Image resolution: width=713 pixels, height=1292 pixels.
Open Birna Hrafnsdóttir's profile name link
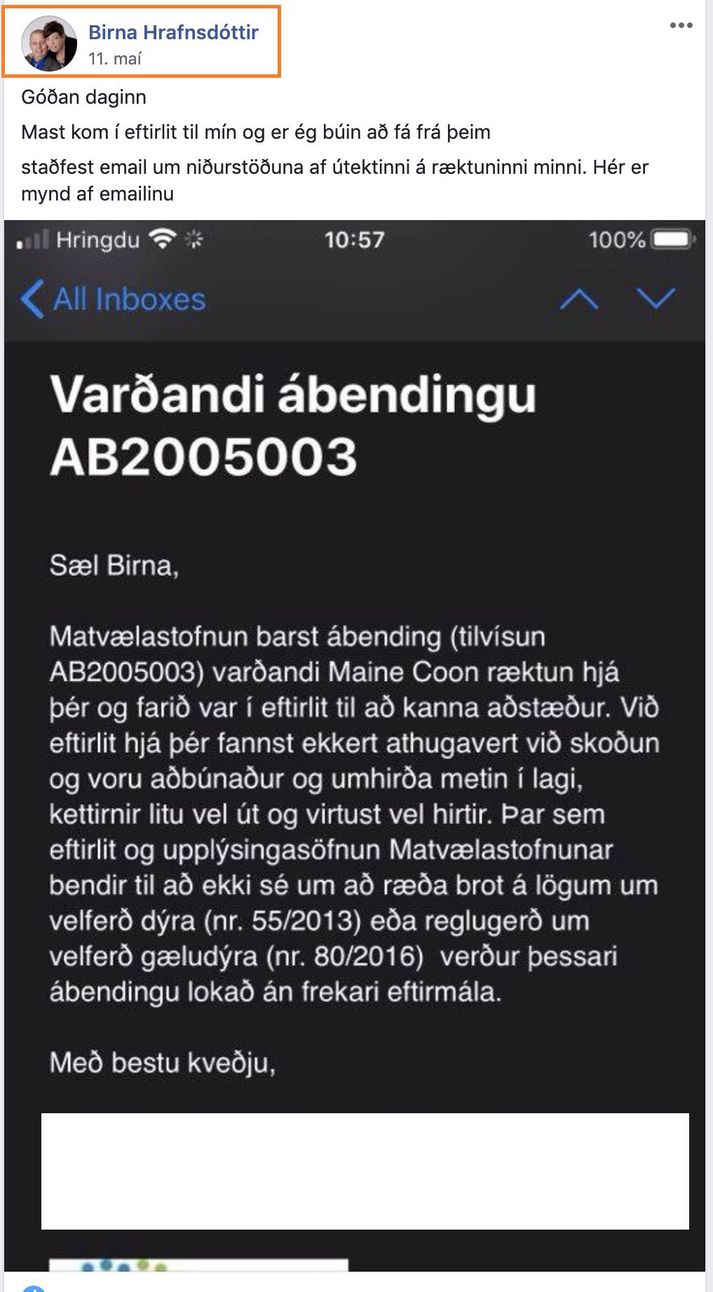173,32
